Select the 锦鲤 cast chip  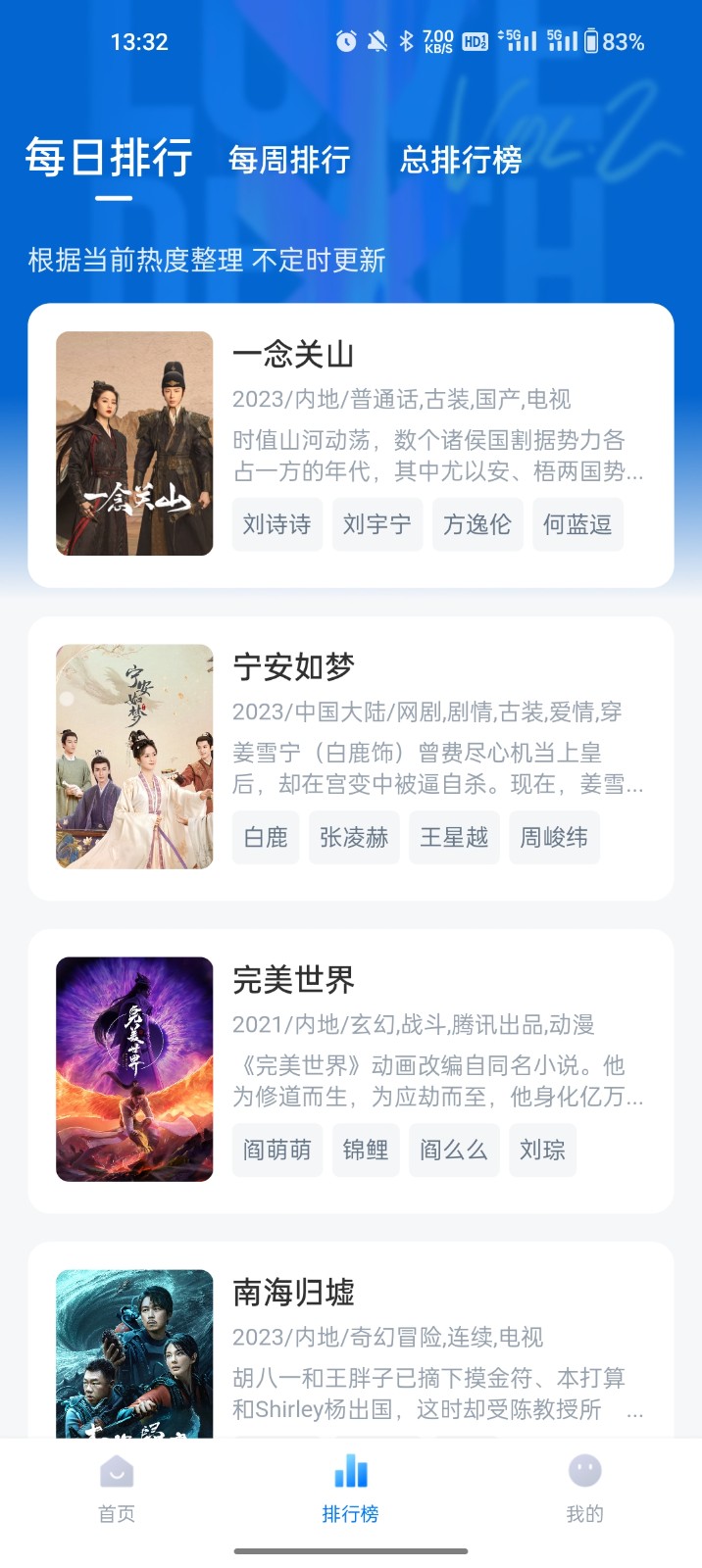[366, 1150]
